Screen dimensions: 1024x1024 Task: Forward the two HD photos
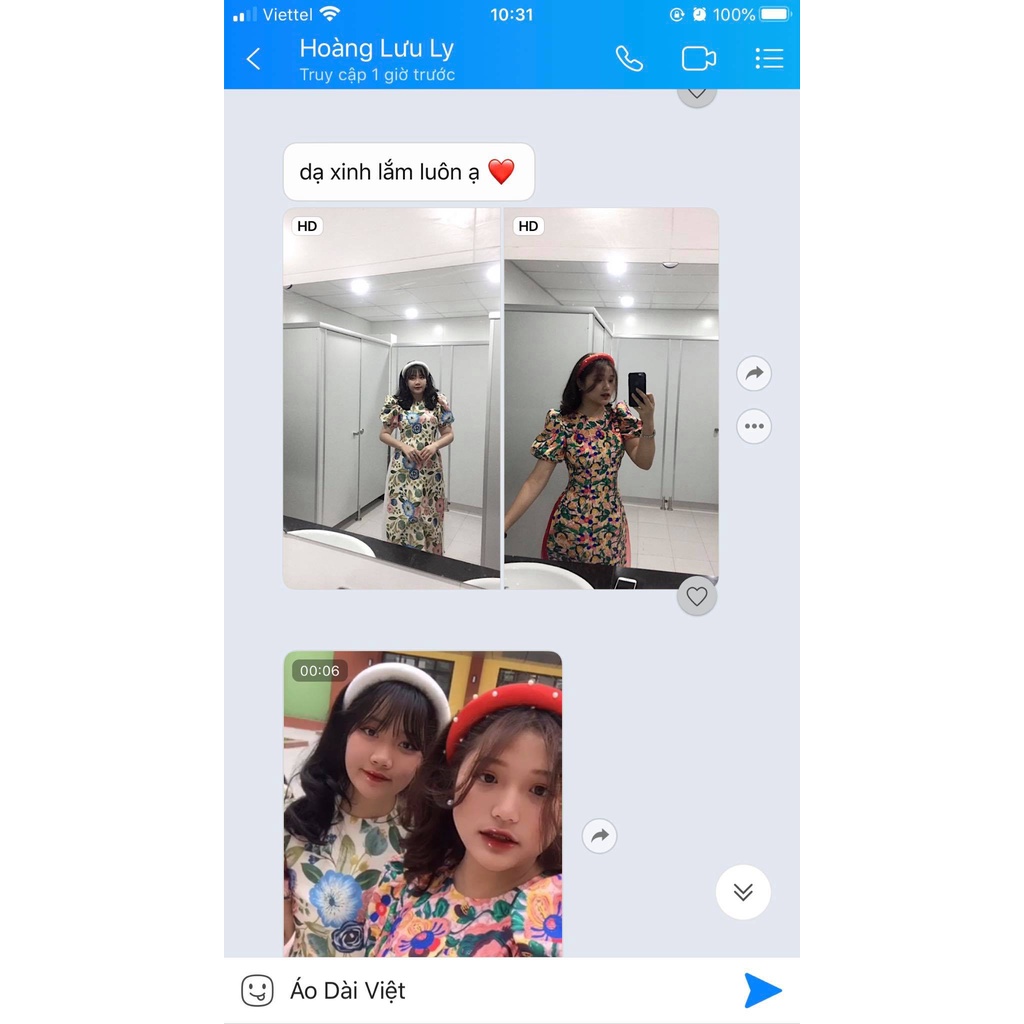point(754,374)
